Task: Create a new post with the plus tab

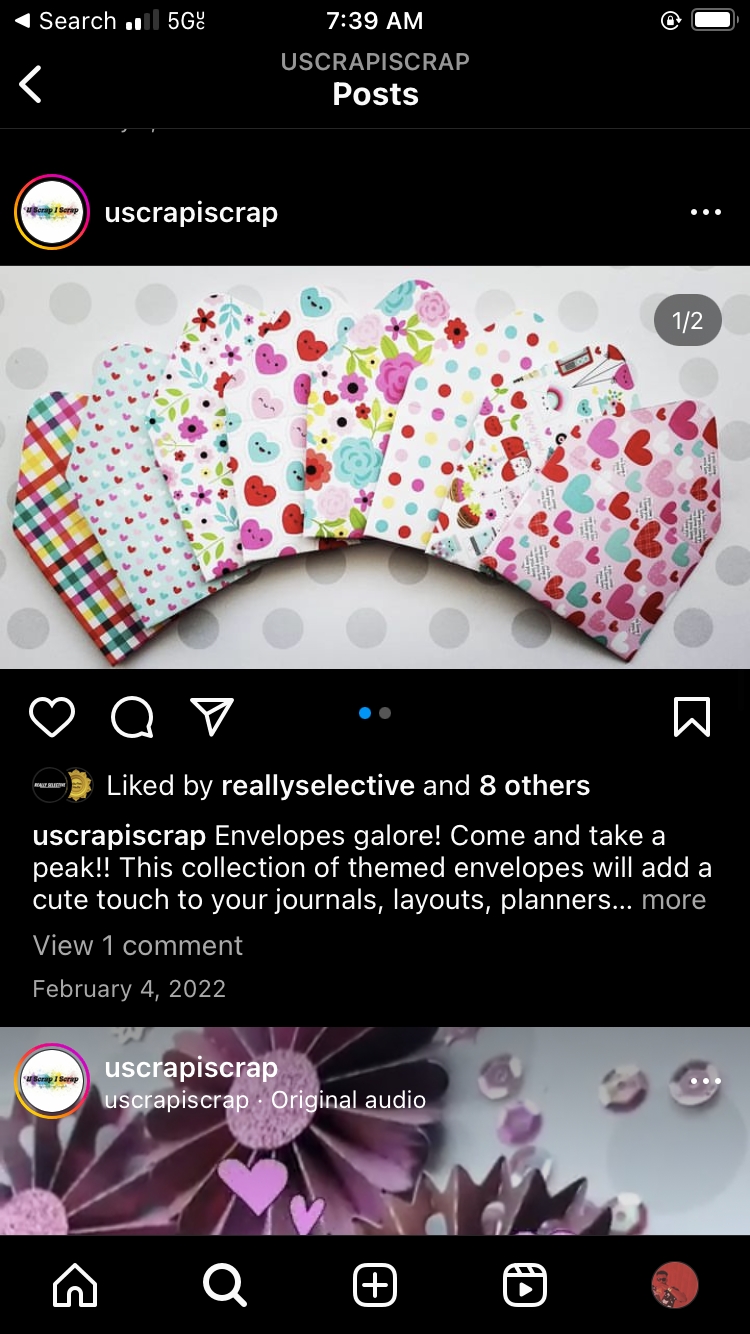Action: coord(375,1285)
